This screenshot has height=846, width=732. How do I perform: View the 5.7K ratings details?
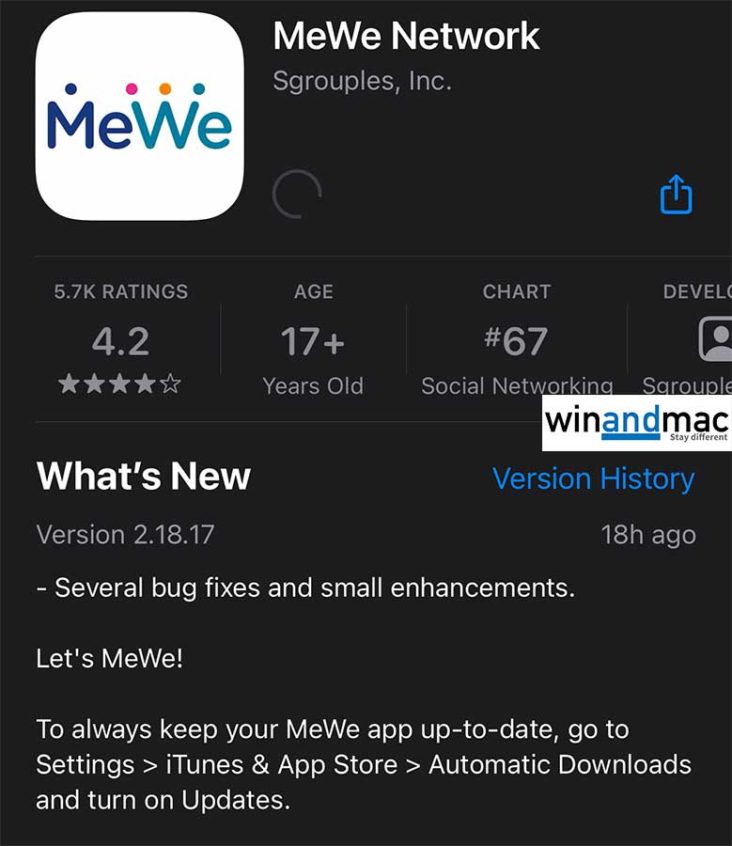point(121,342)
